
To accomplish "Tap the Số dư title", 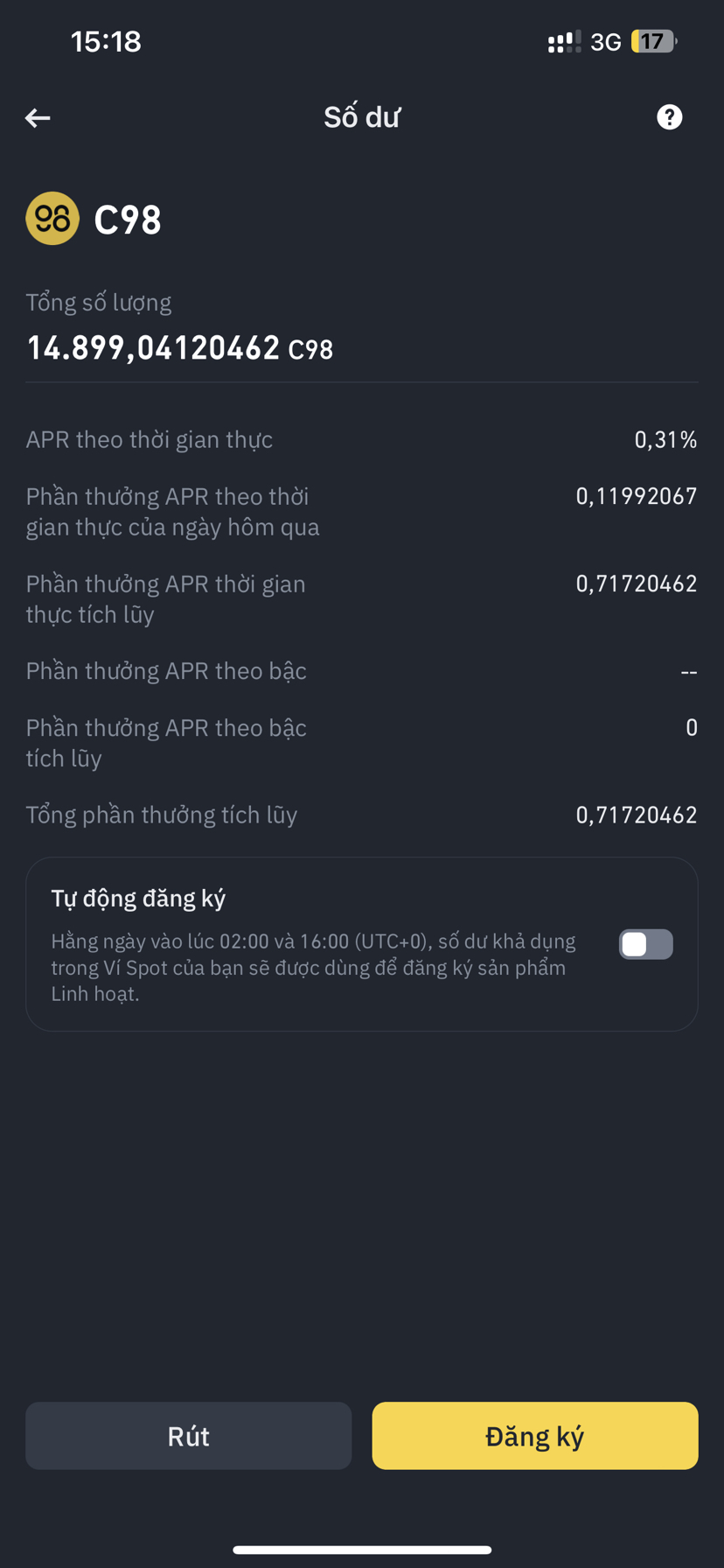I will click(362, 116).
